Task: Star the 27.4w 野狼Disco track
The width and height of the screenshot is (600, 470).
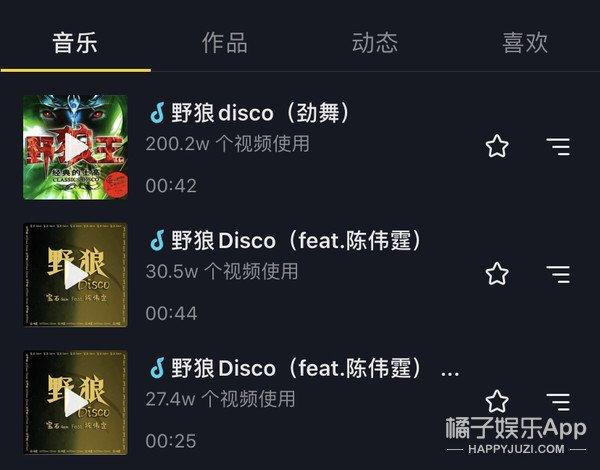Action: coord(497,401)
